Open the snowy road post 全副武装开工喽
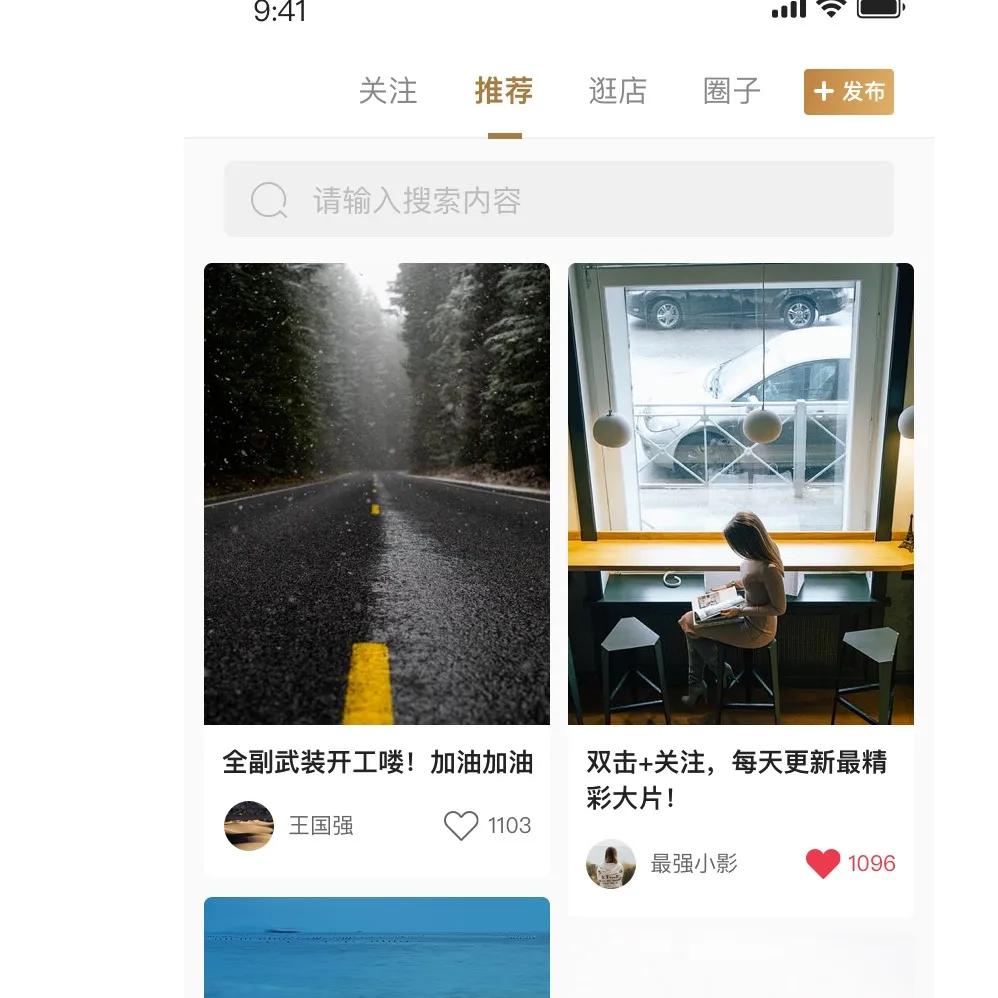Viewport: 998px width, 998px height. (376, 494)
